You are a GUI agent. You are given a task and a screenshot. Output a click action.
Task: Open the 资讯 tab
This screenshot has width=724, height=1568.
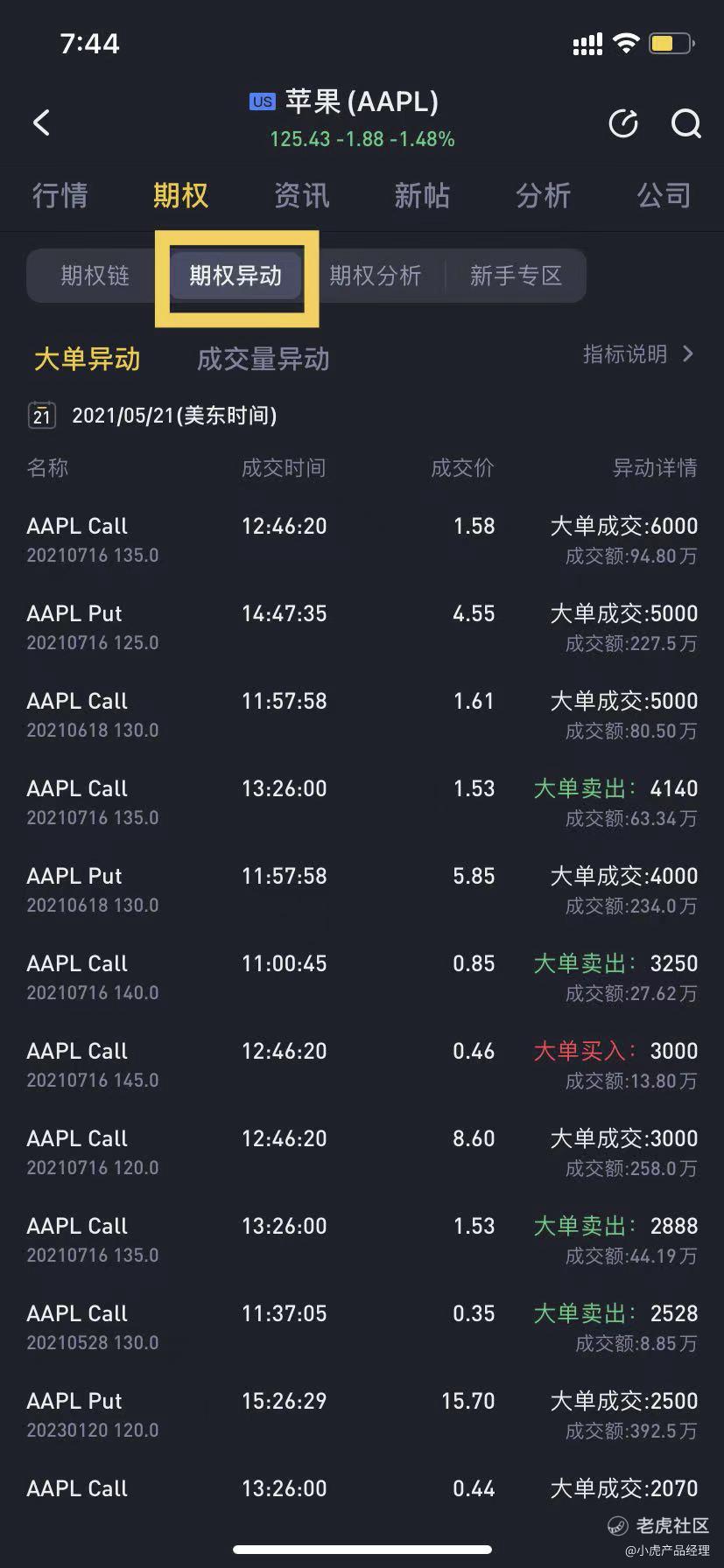tap(302, 194)
